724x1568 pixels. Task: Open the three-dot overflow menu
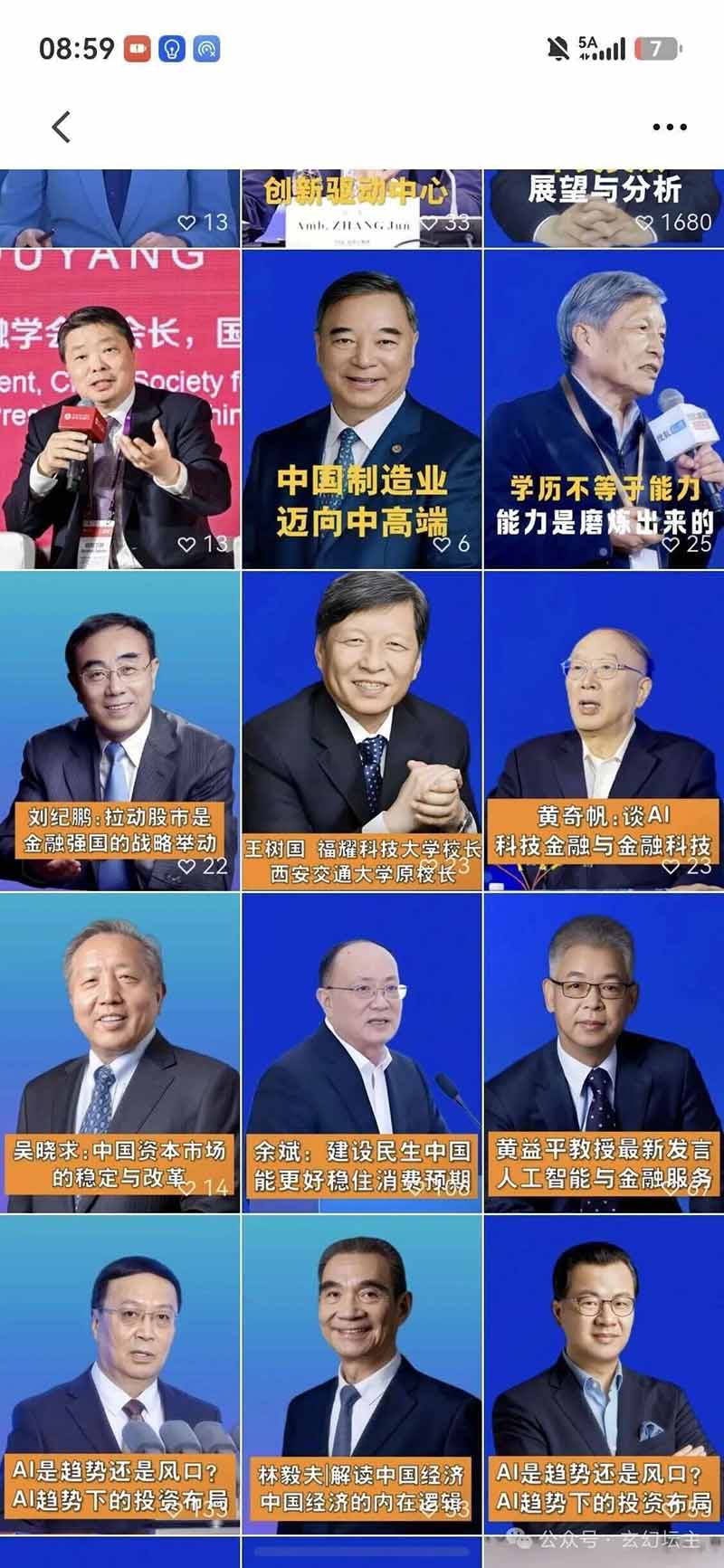669,127
